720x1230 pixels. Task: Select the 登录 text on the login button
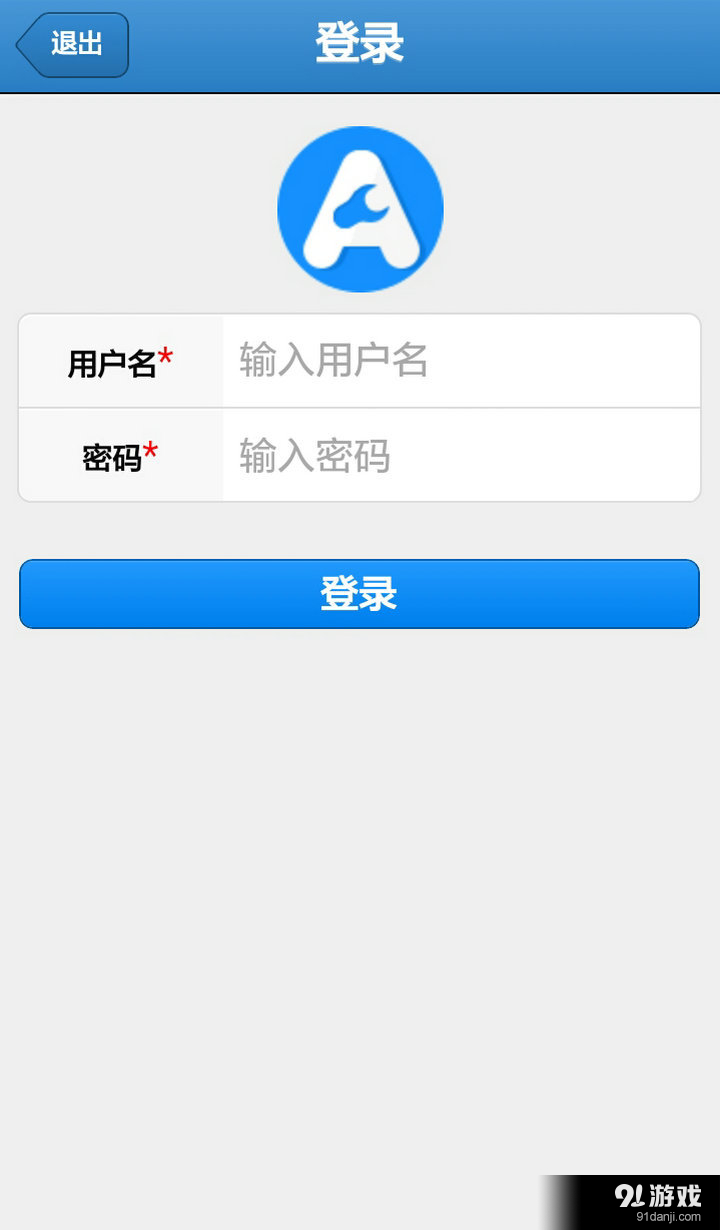pos(360,592)
